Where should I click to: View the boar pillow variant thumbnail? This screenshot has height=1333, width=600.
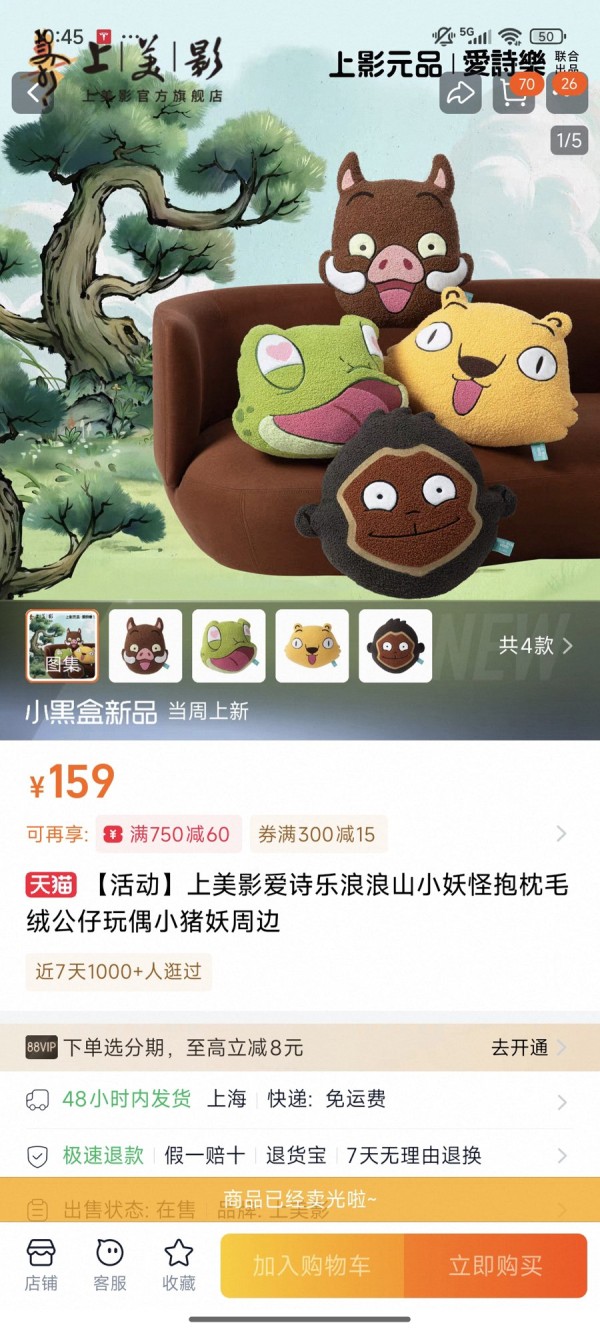145,645
